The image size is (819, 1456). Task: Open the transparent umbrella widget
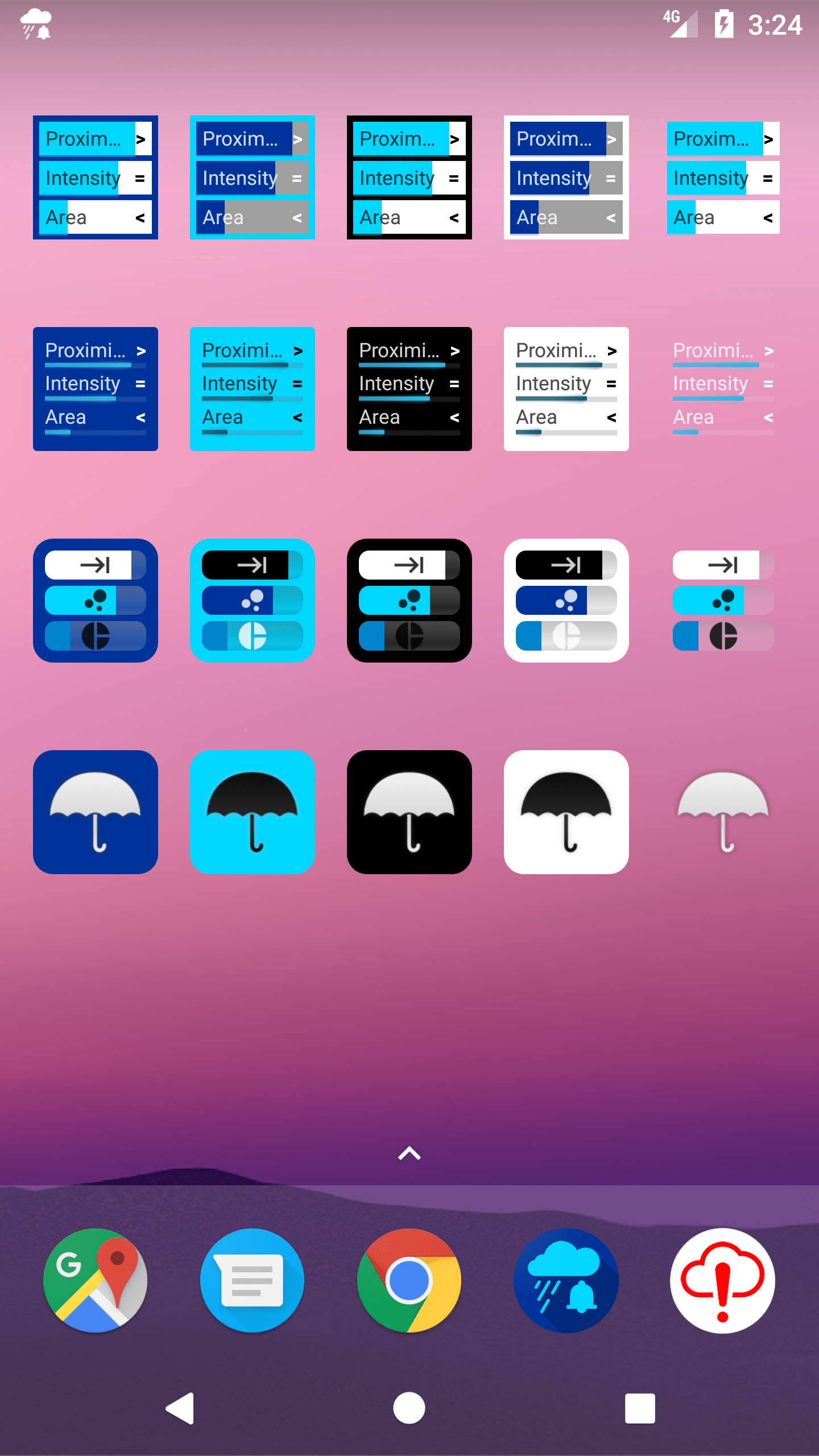coord(723,812)
